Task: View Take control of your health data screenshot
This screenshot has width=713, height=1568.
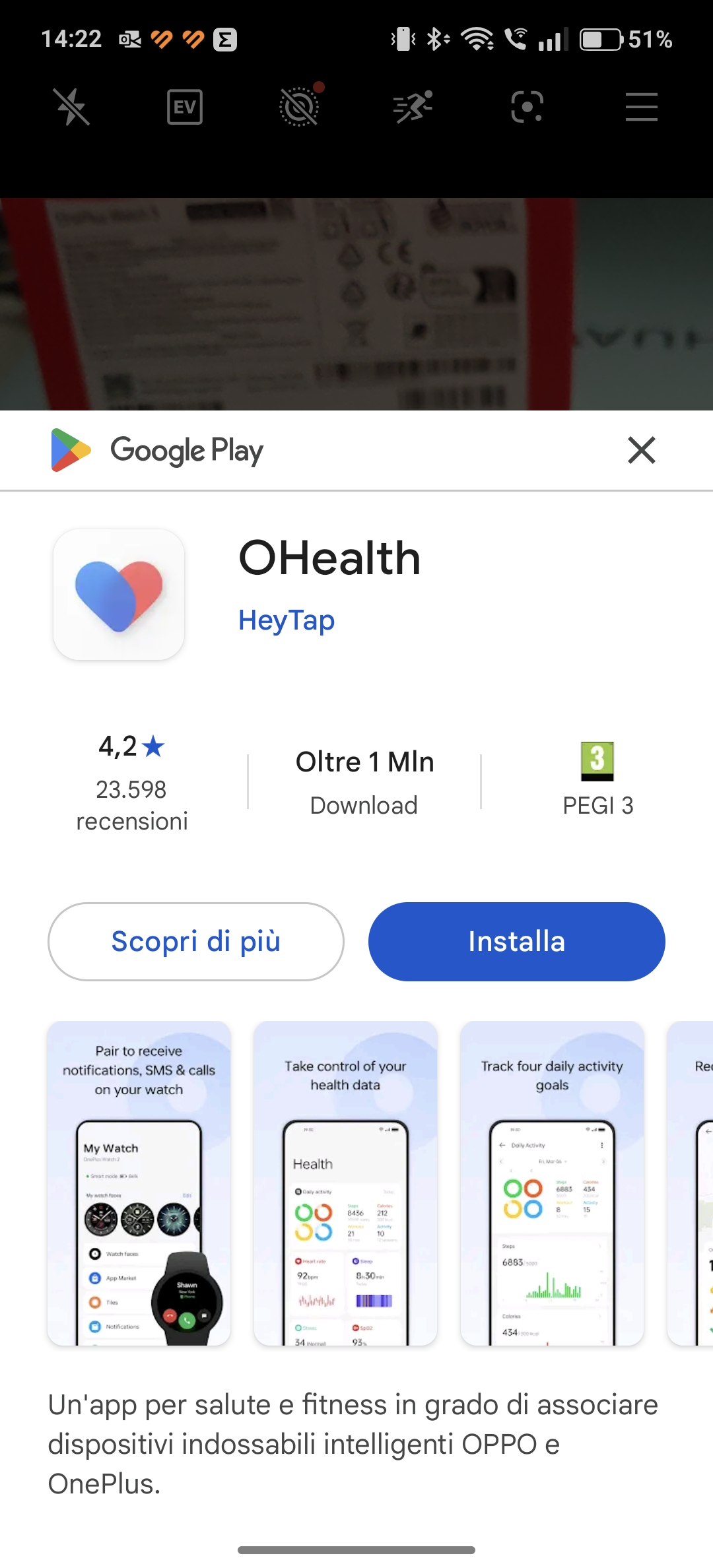Action: pos(345,1183)
